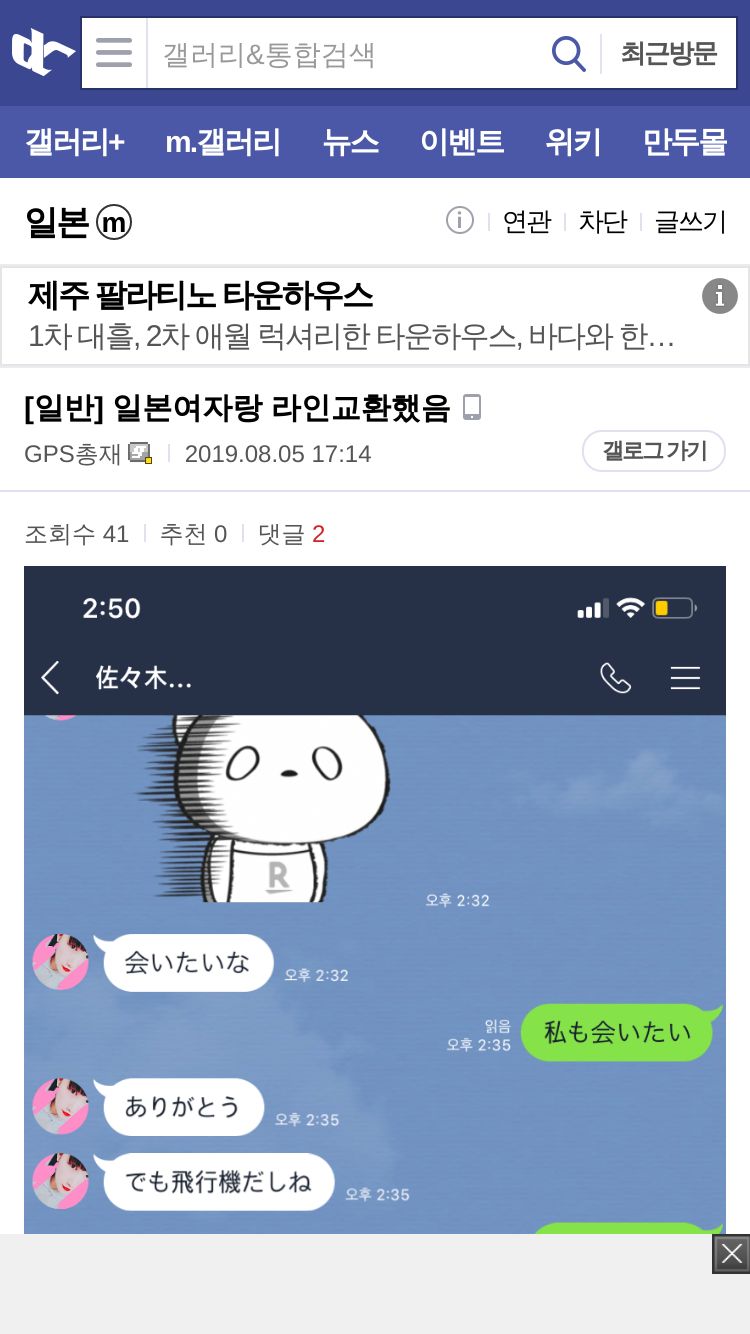The image size is (750, 1334).
Task: Open the 이벤트 tab
Action: 462,142
